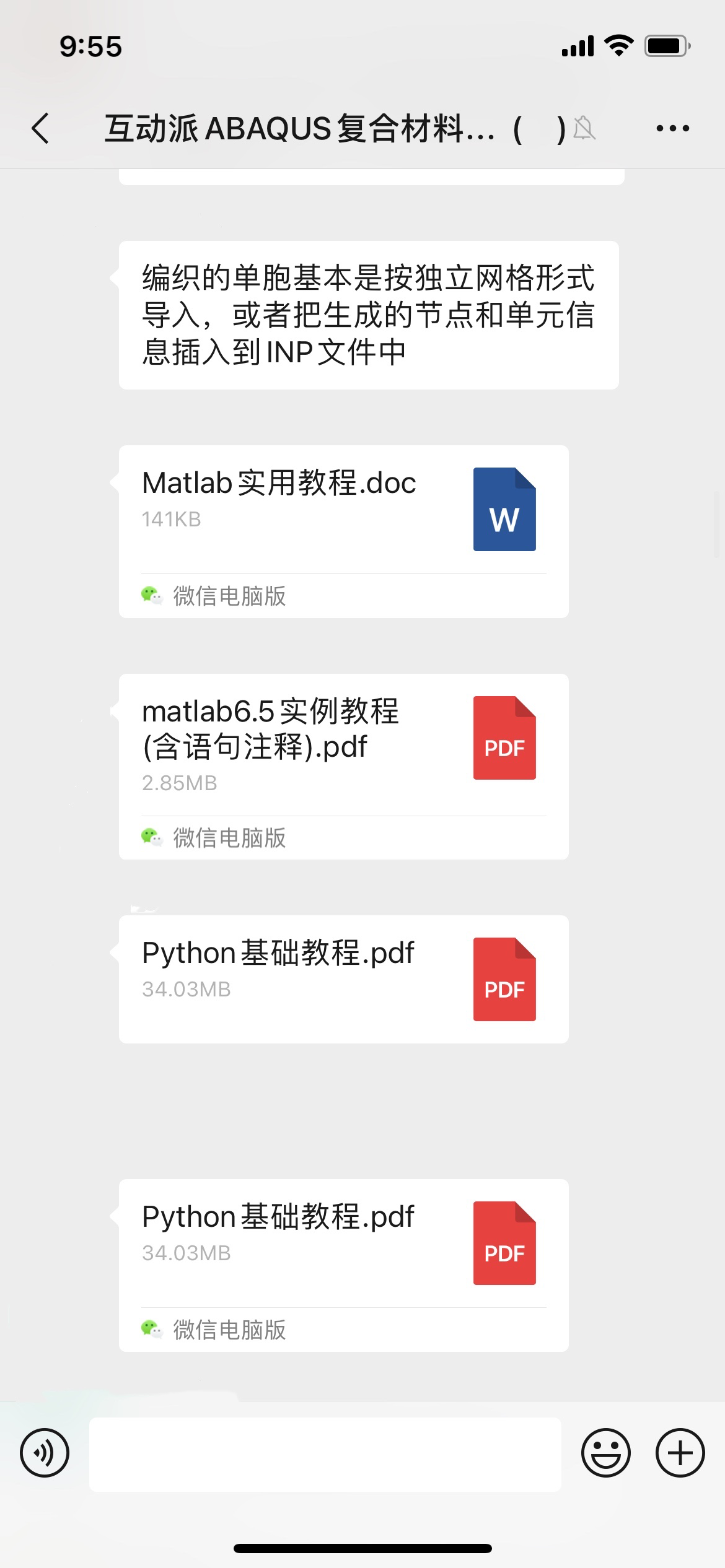Open the Matlab实用教程.doc file
Screen dimensions: 725x1568
pos(344,531)
